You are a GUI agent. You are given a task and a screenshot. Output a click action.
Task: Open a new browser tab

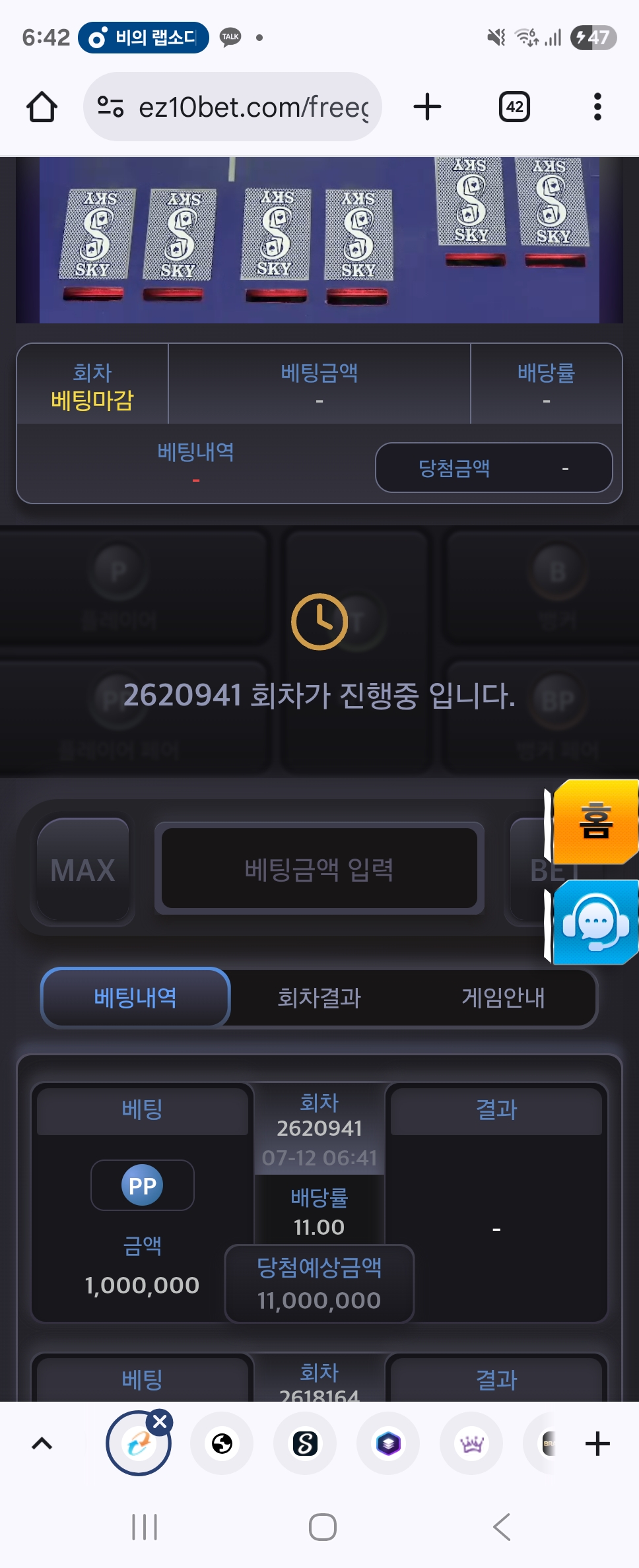pos(427,107)
